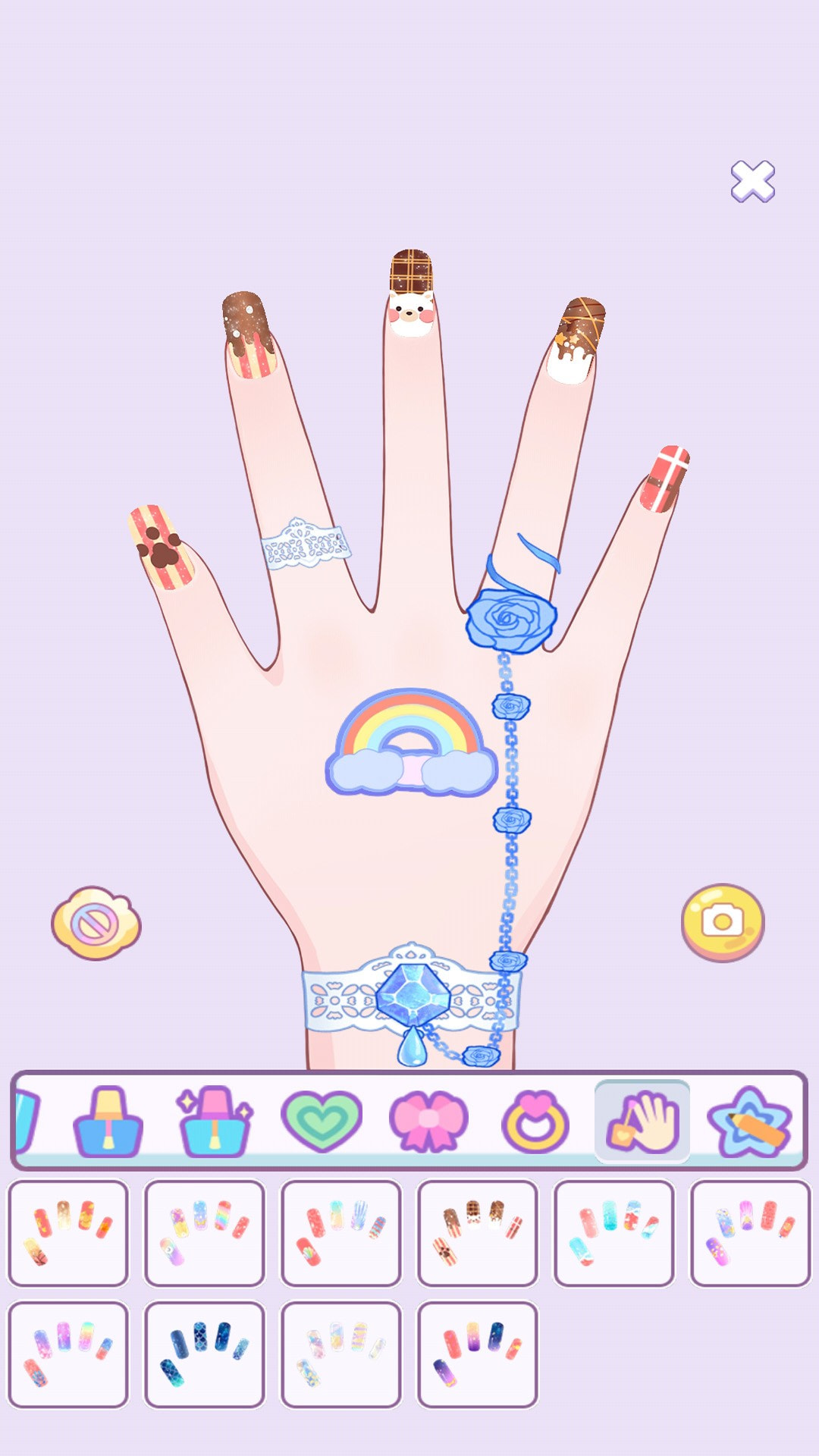Choose the teal and red nail set
819x1456 pixels.
tap(614, 1233)
